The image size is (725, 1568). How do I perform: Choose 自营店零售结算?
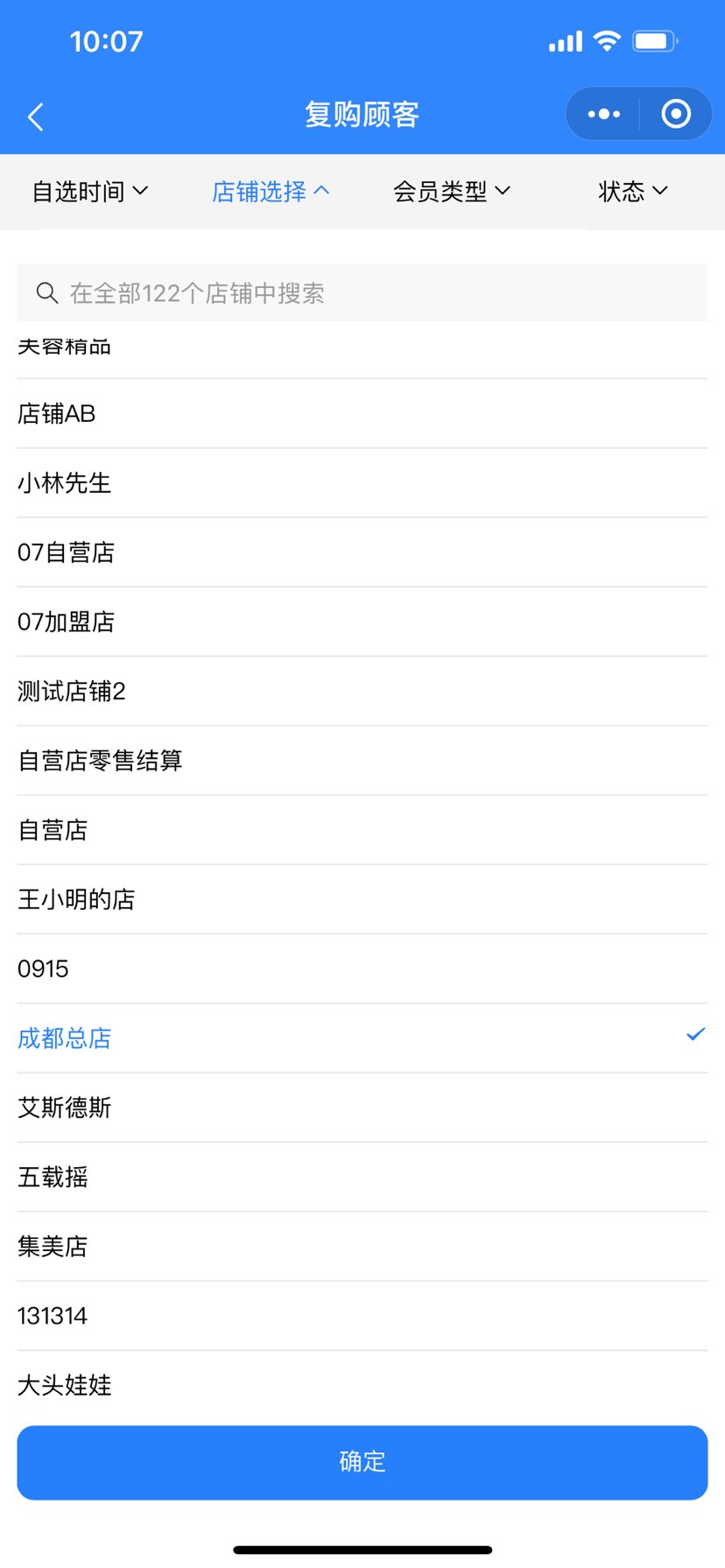coord(362,760)
